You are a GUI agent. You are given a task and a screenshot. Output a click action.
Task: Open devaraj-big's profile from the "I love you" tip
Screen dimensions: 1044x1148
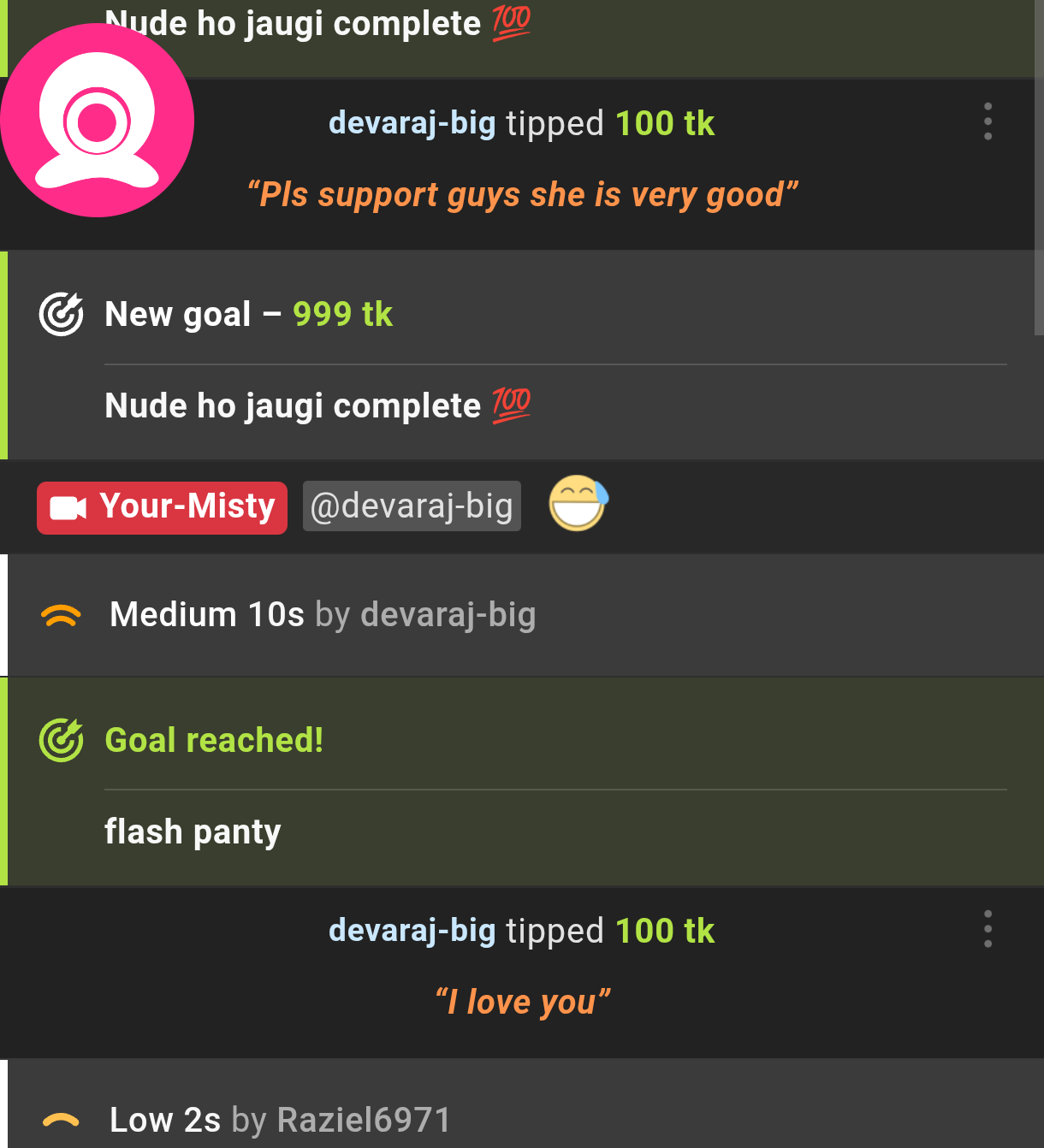coord(412,931)
